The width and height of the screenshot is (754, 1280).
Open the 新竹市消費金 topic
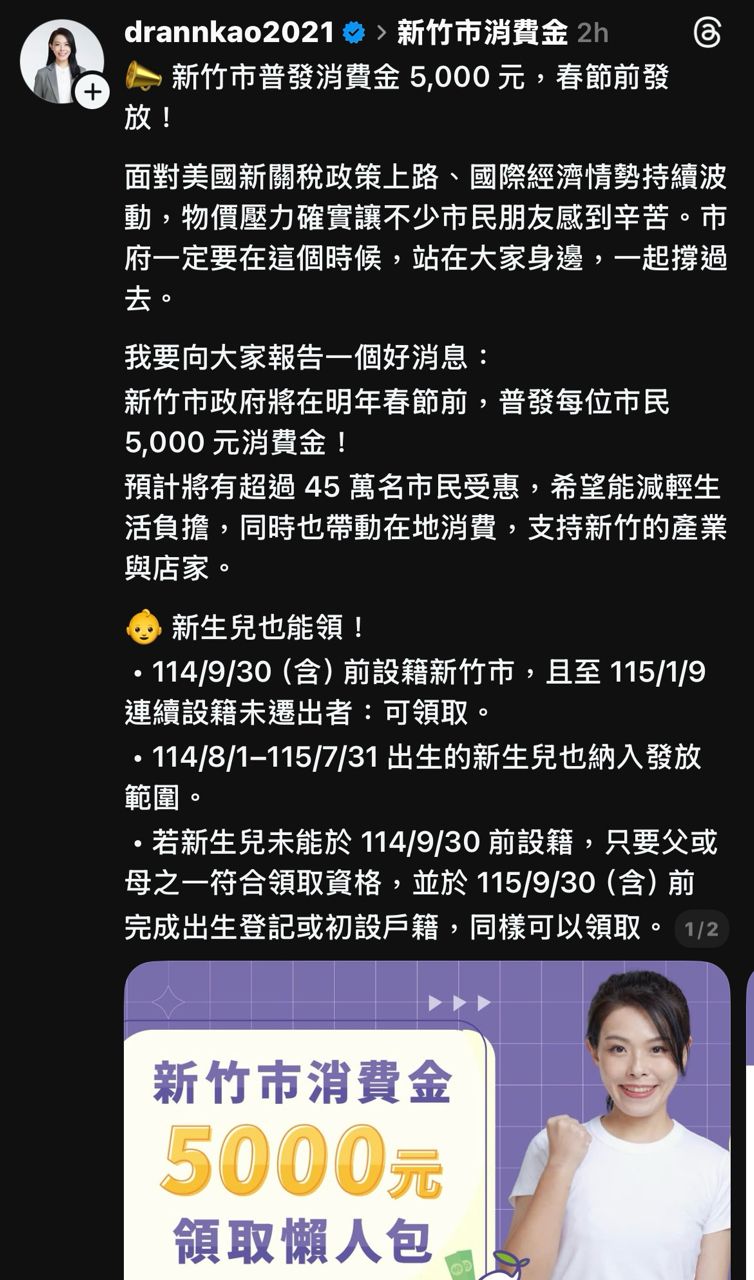pyautogui.click(x=482, y=33)
